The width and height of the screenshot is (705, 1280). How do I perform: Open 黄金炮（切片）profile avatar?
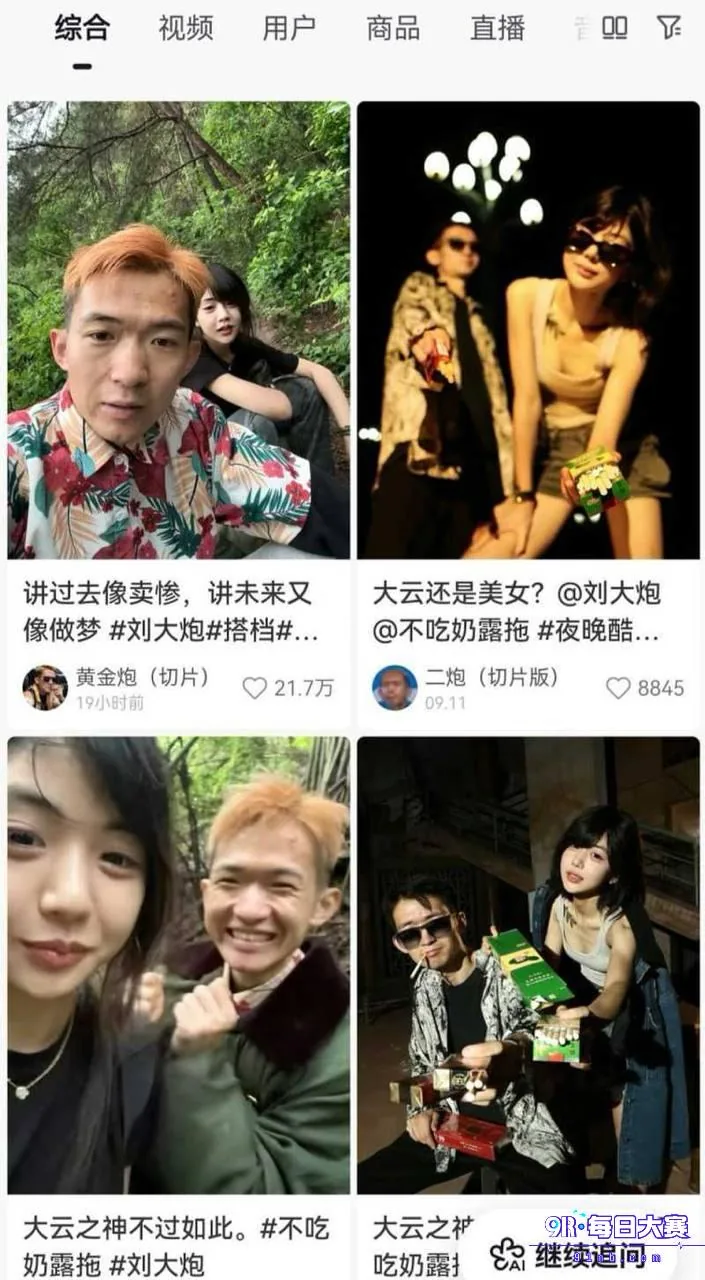pyautogui.click(x=44, y=688)
